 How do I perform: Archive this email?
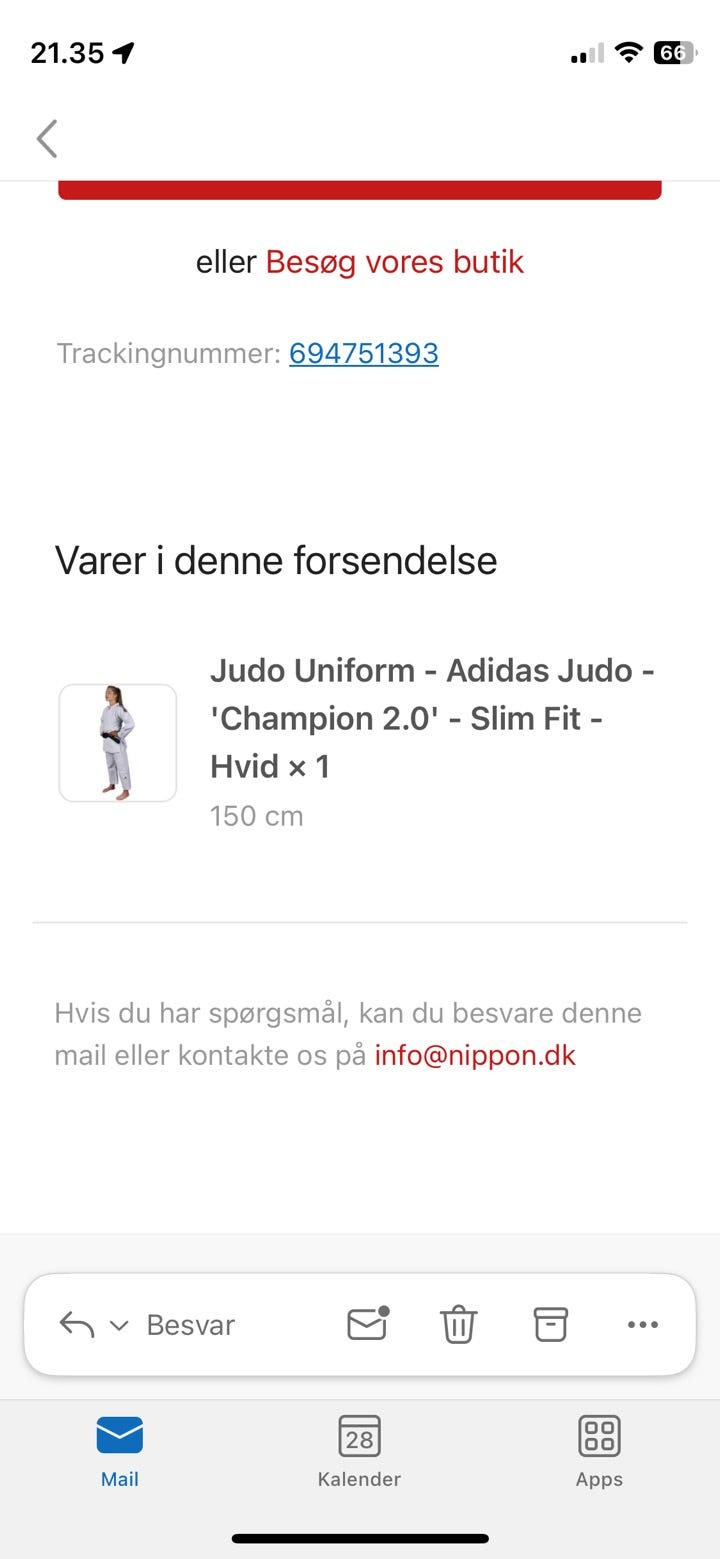[550, 1325]
